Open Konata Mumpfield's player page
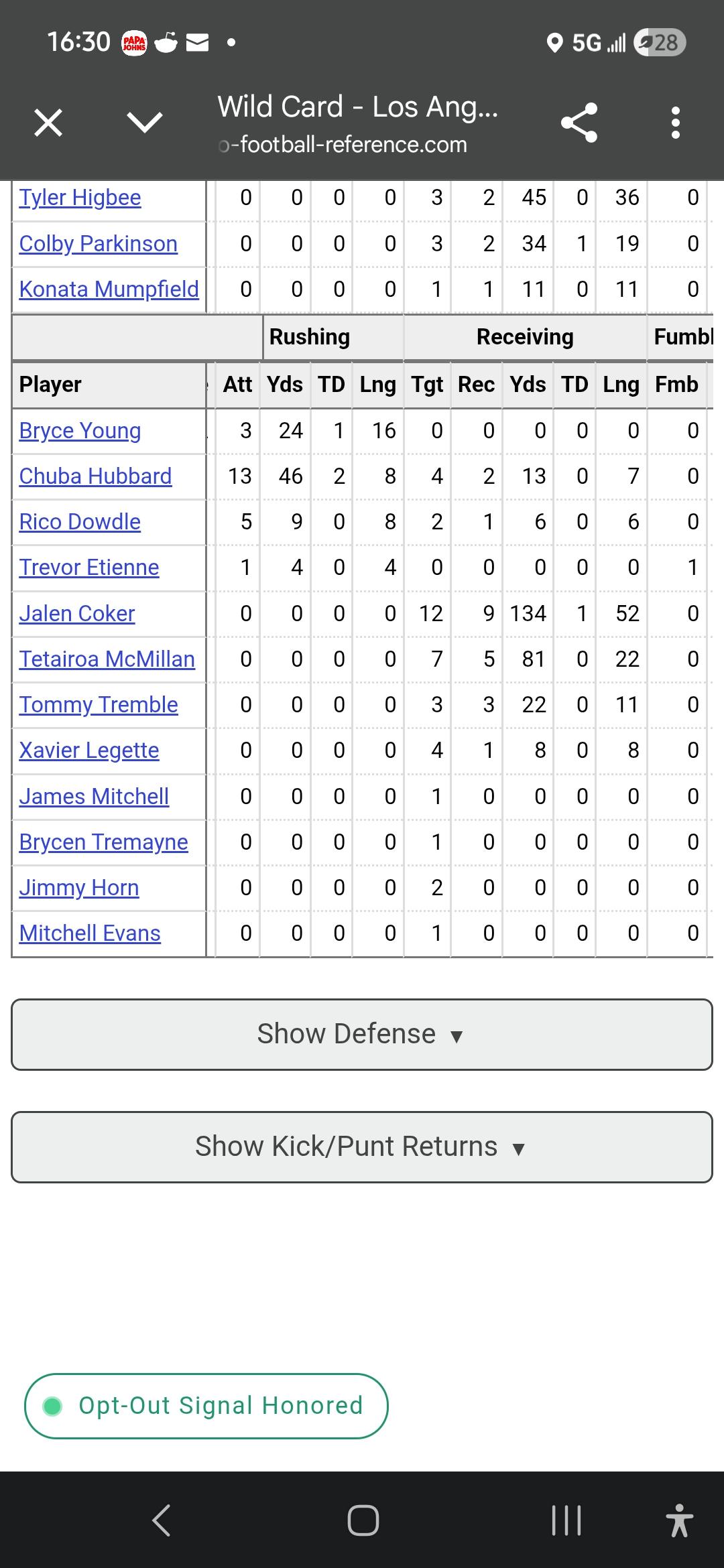This screenshot has width=724, height=1568. point(109,289)
